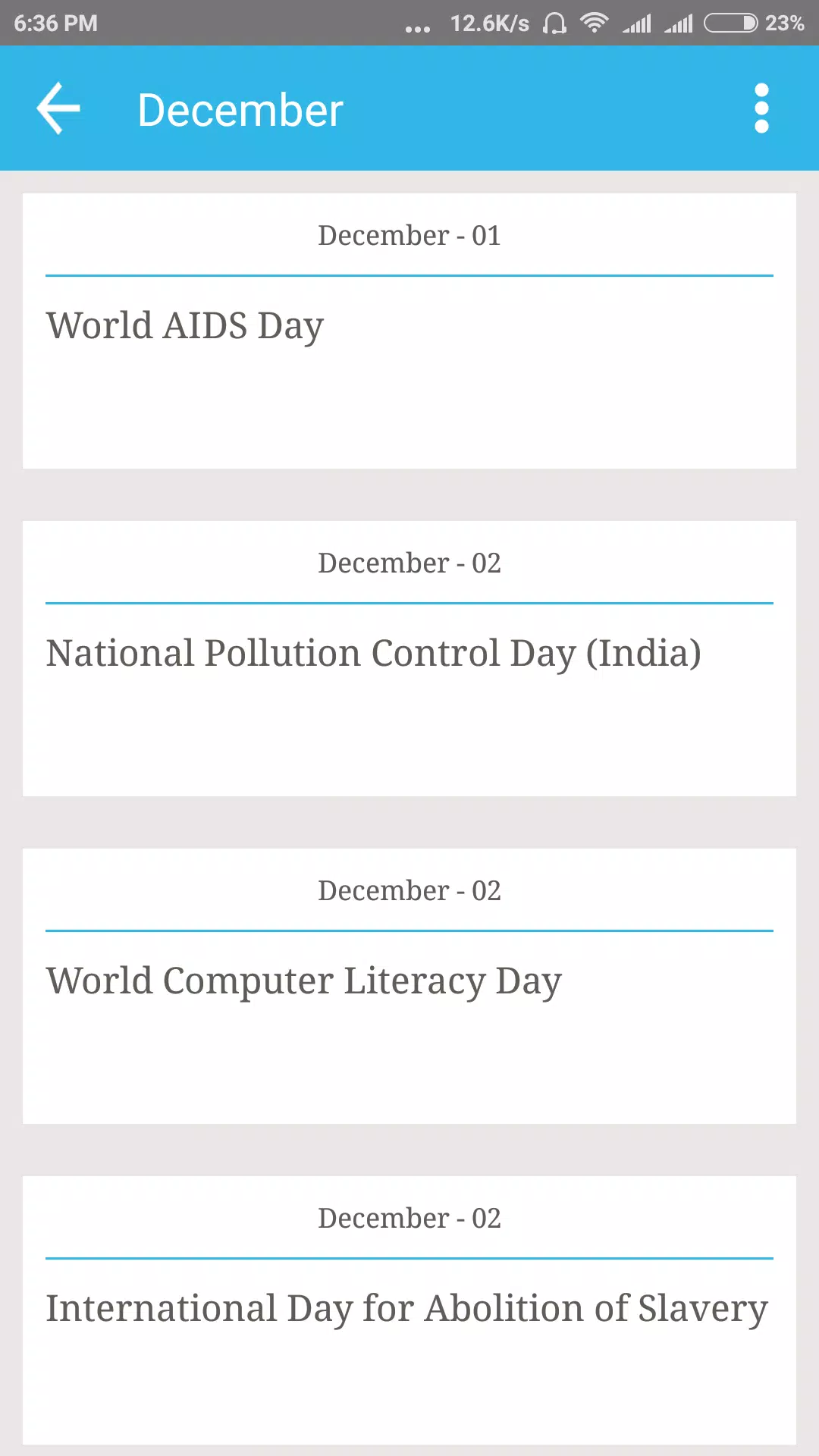Open the World AIDS Day card

pyautogui.click(x=409, y=331)
